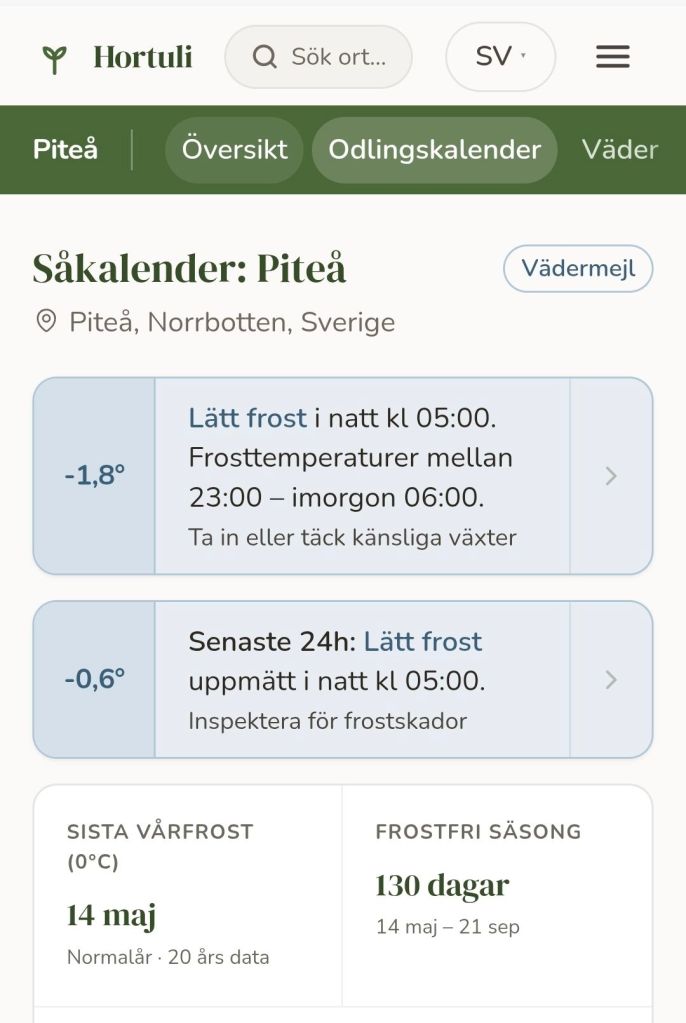Tap the Vädermejl button
686x1023 pixels.
point(578,269)
